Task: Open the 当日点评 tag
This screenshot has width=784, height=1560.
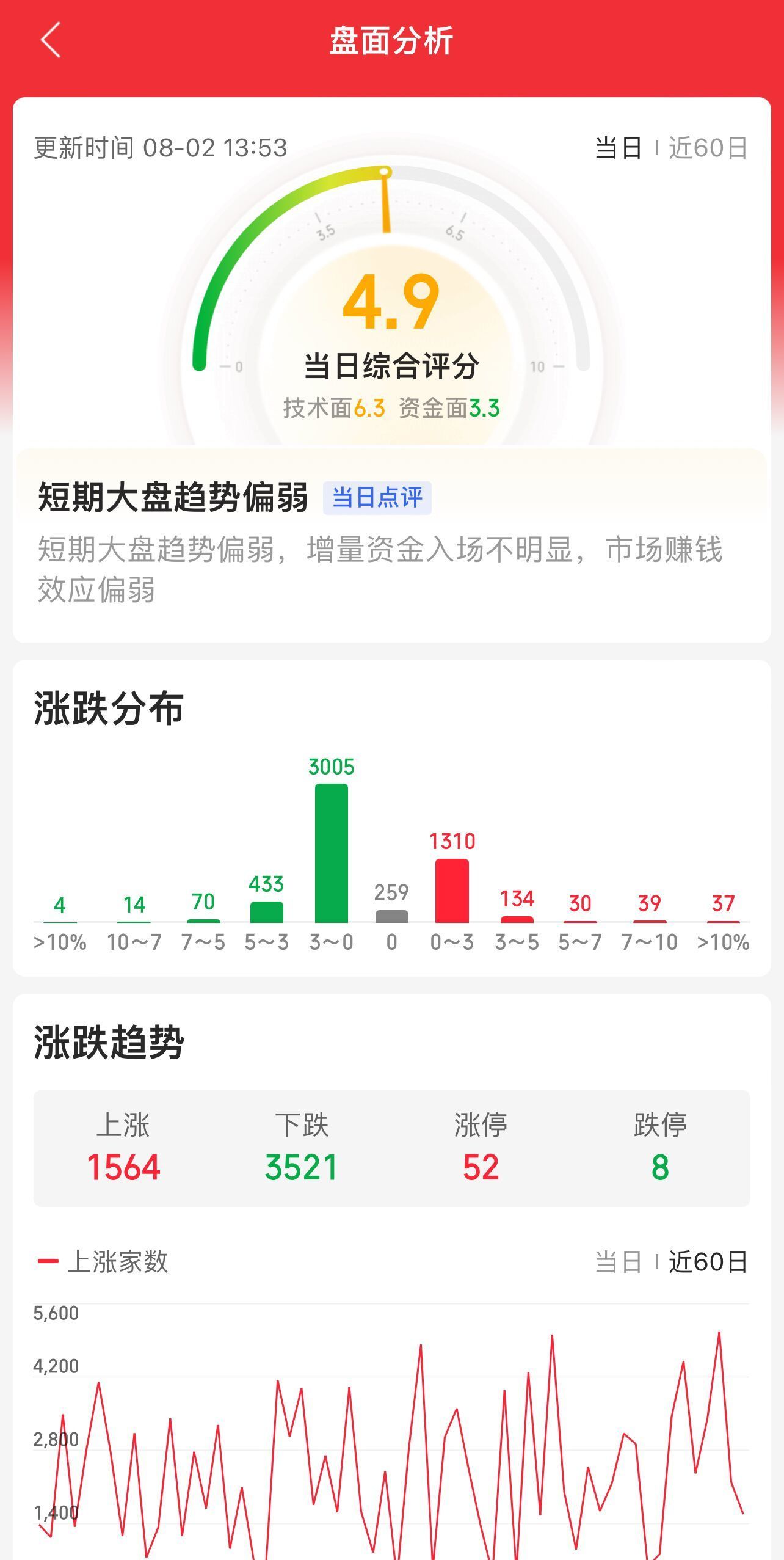Action: tap(377, 497)
